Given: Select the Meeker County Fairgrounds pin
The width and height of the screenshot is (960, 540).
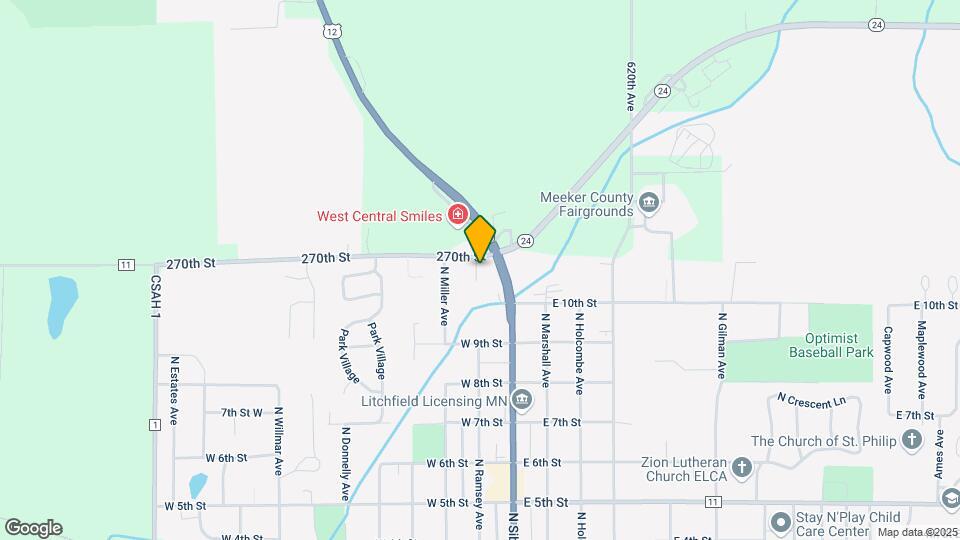Looking at the screenshot, I should [650, 205].
